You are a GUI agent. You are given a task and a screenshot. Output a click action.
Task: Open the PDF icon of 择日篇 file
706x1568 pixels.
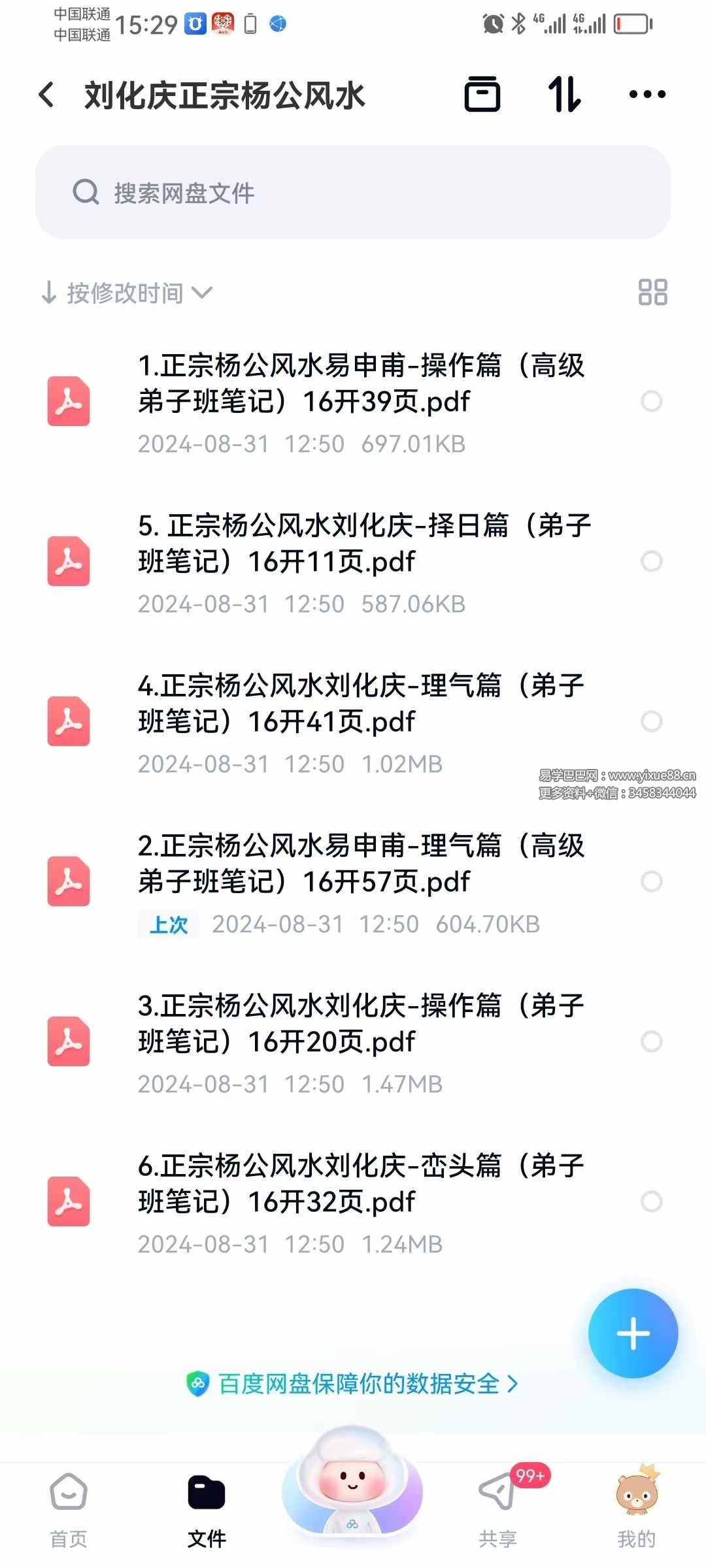68,562
